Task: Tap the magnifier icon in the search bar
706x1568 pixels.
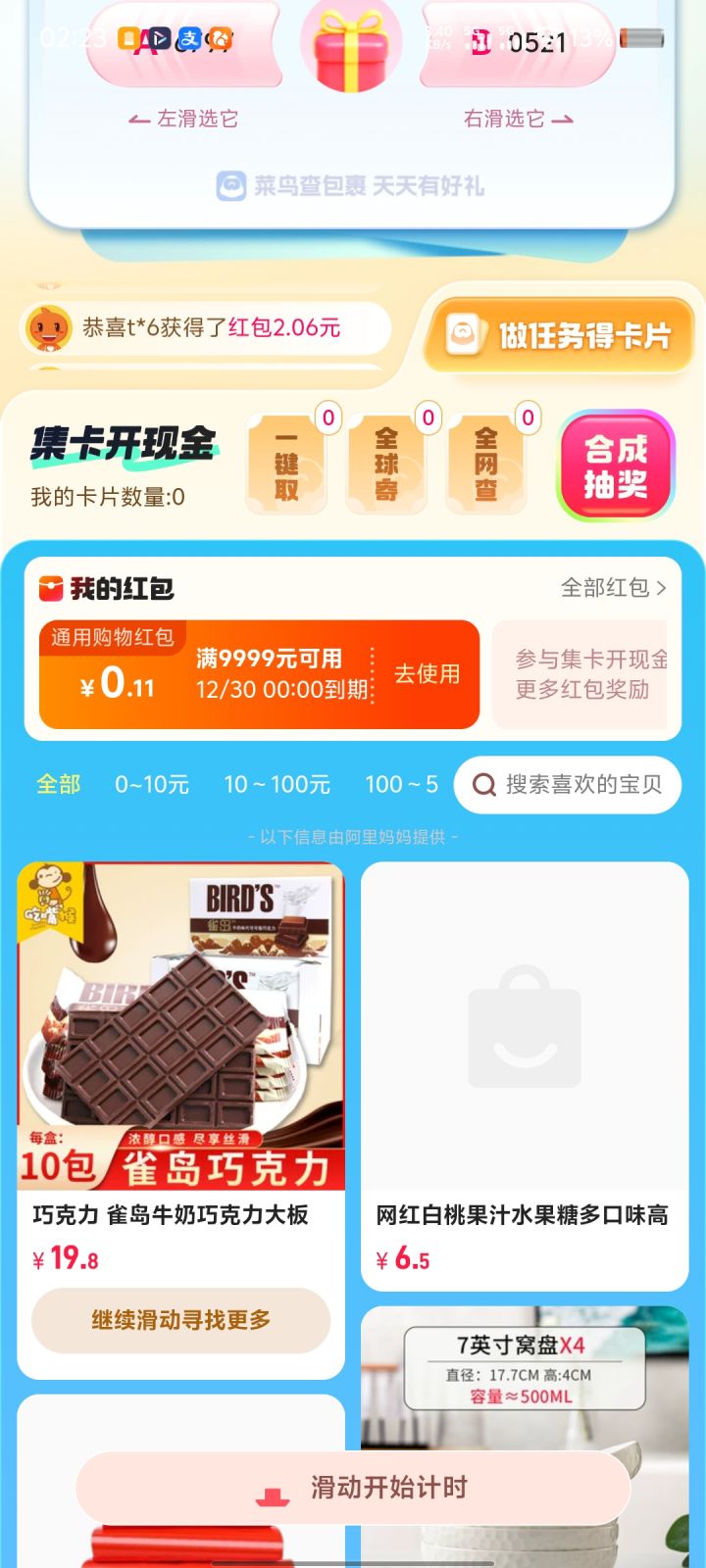Action: click(x=484, y=785)
